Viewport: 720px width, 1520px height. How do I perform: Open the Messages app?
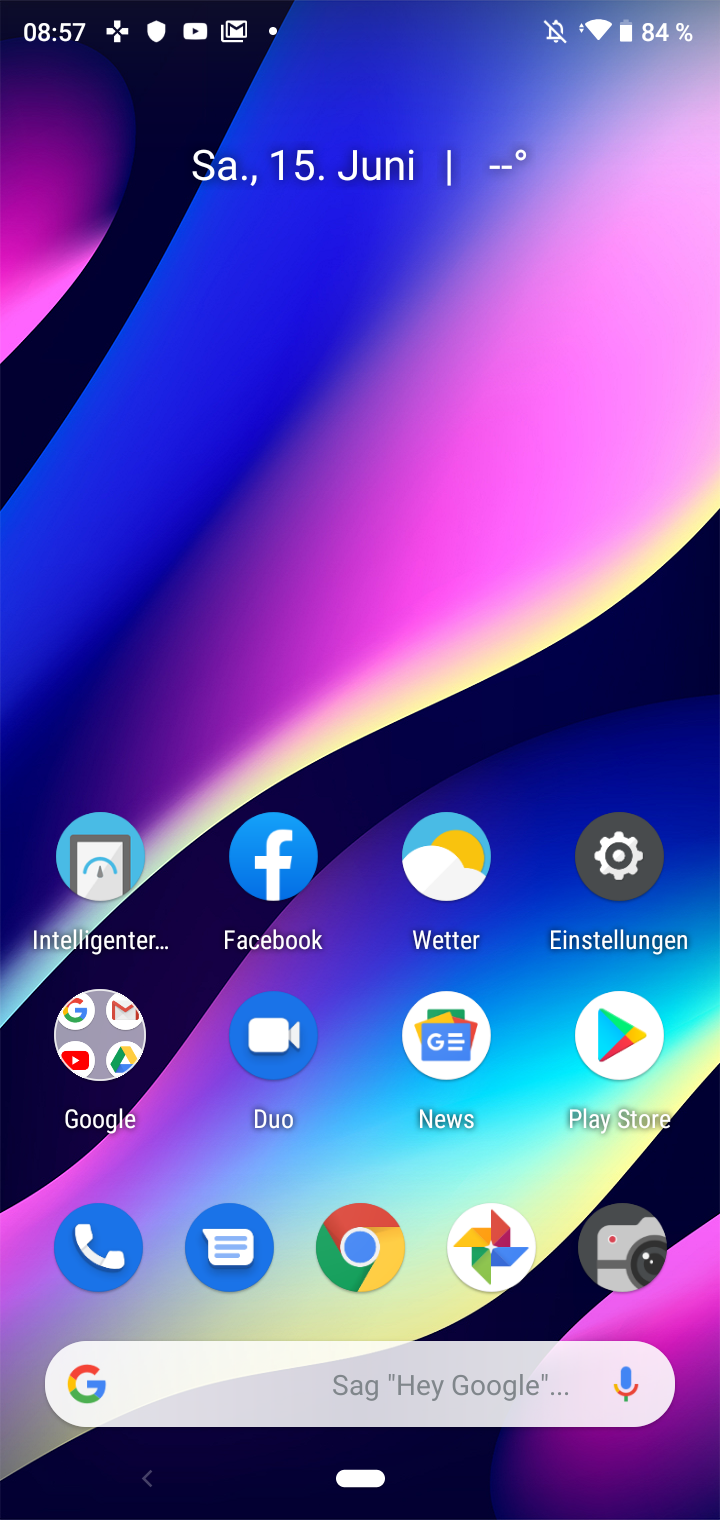229,1247
